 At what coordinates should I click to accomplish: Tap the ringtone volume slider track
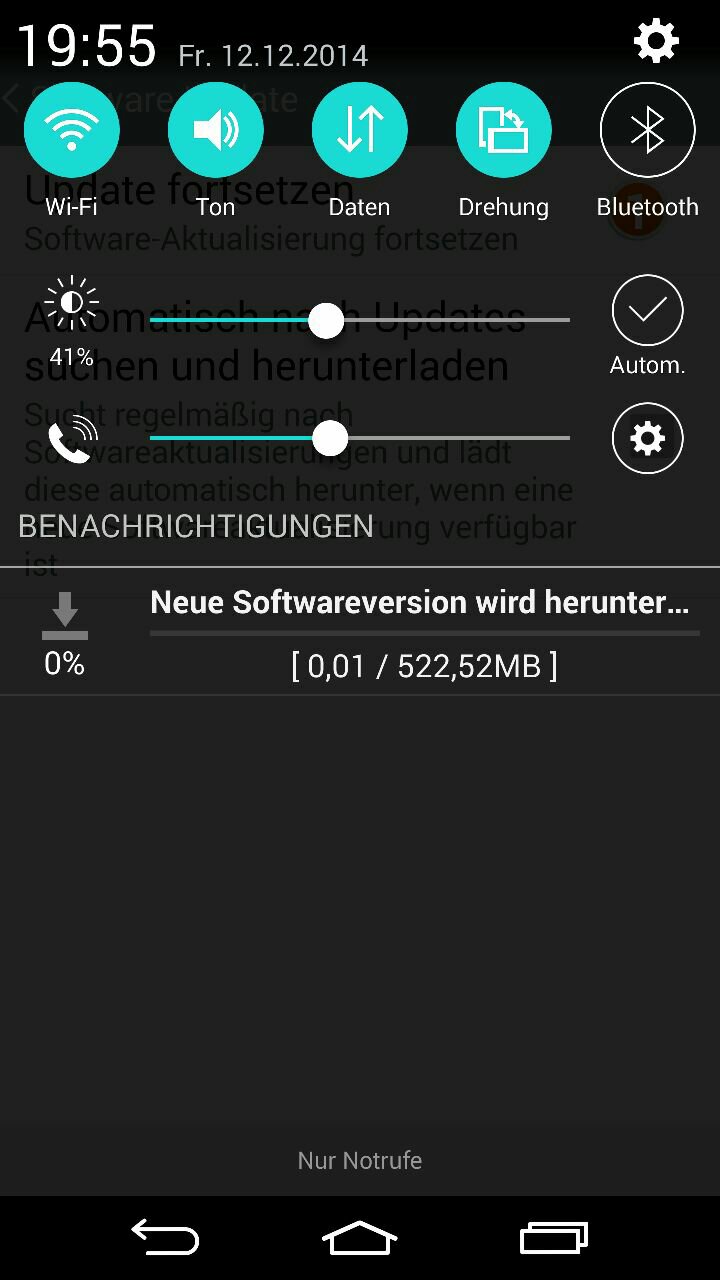(x=360, y=438)
